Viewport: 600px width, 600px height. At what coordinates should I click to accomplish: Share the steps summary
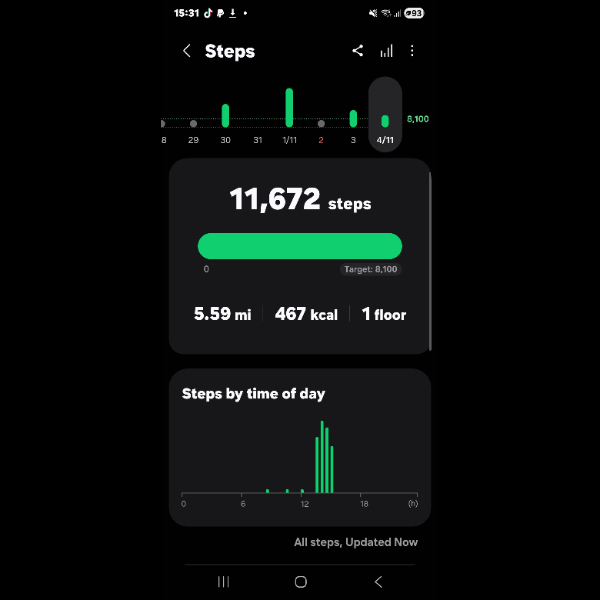click(358, 51)
